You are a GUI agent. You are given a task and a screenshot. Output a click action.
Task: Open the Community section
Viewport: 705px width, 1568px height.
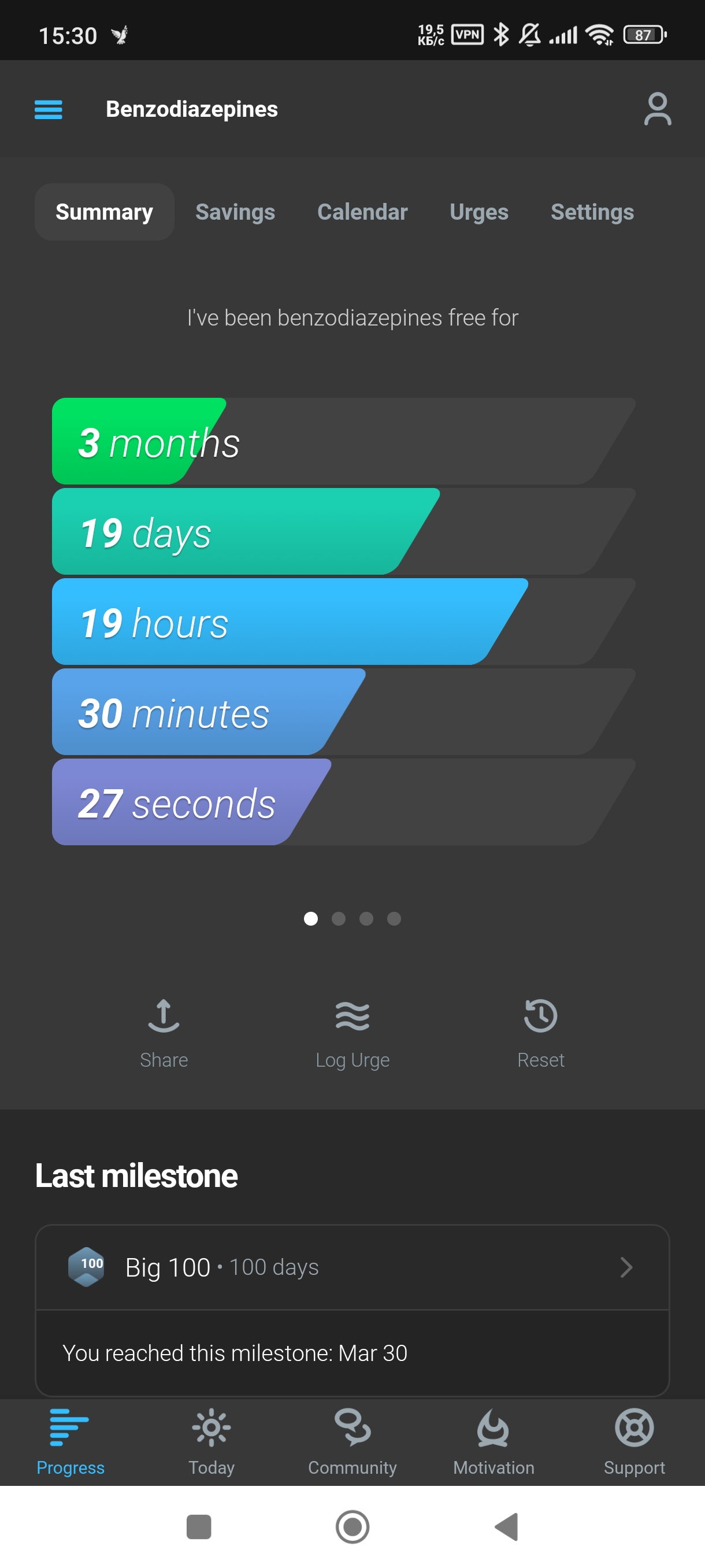(x=352, y=1442)
